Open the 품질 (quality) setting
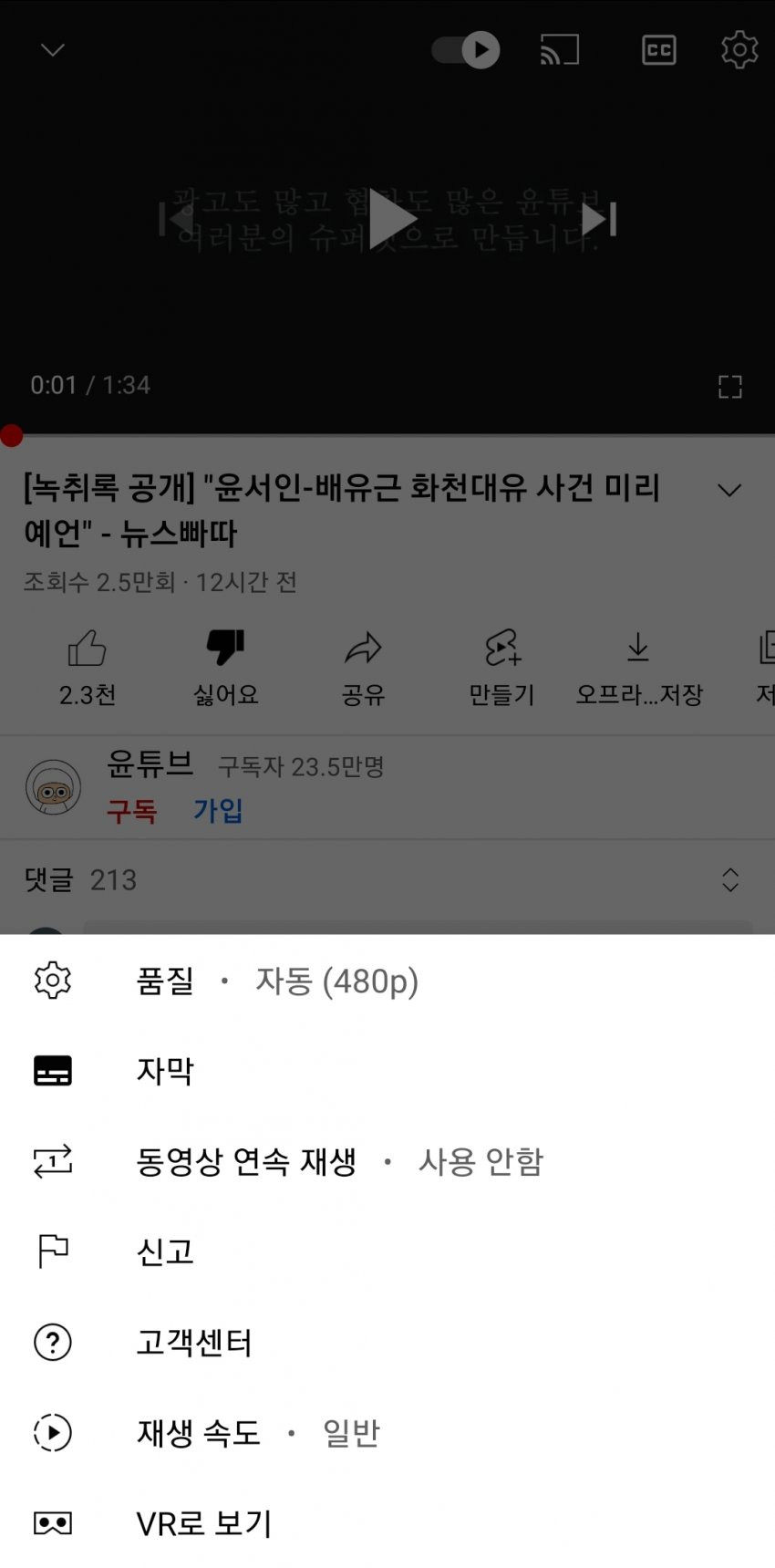The image size is (775, 1568). 164,981
